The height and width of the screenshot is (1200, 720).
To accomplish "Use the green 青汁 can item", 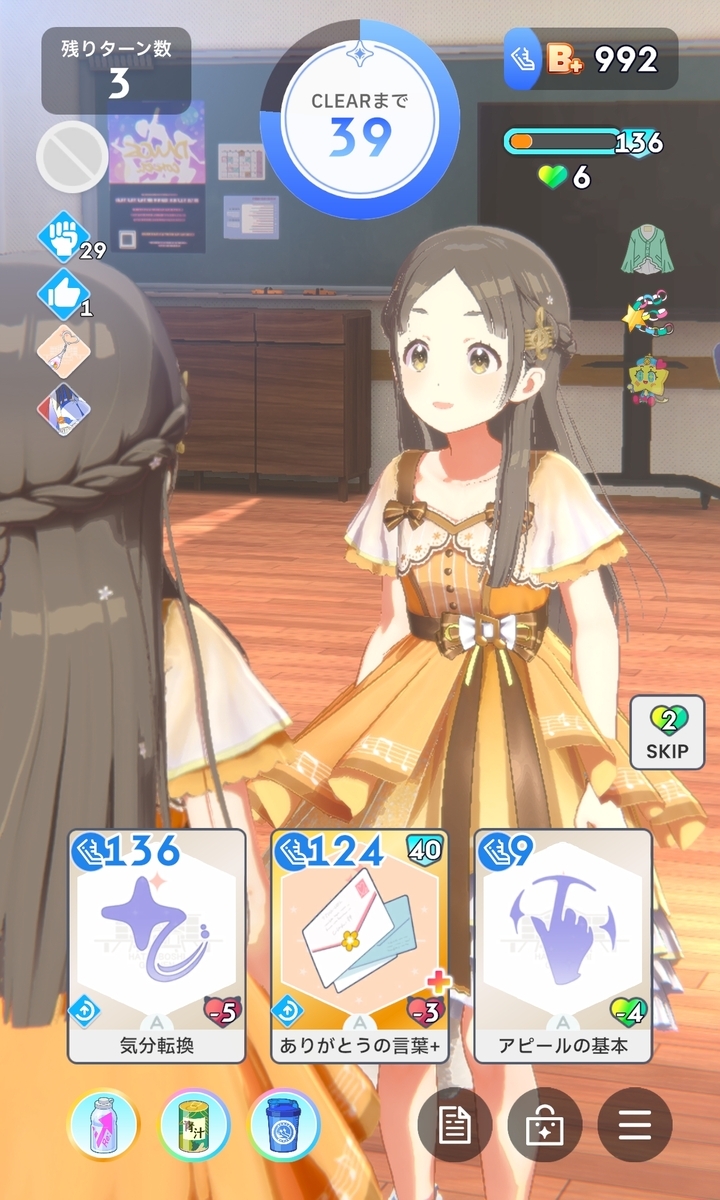I will (194, 1125).
